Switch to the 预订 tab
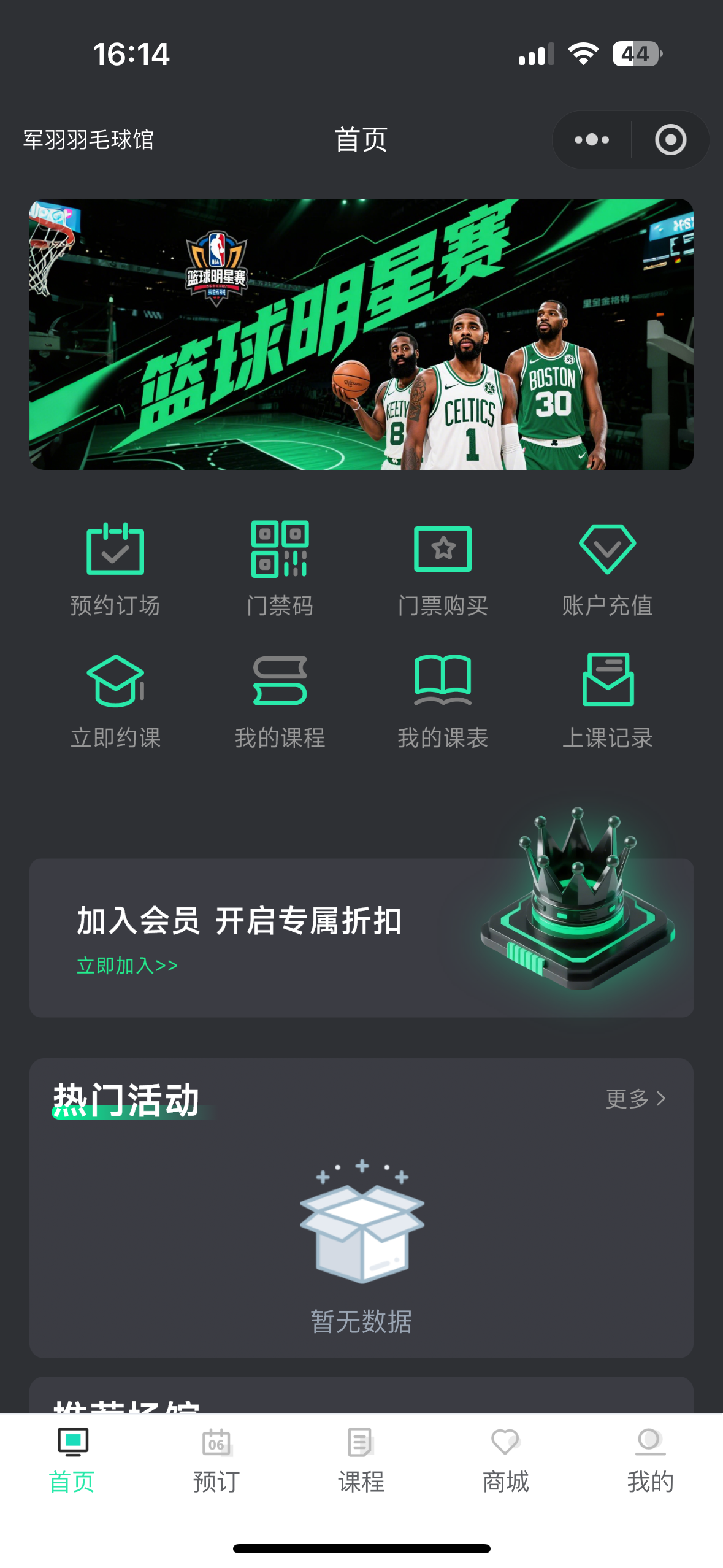This screenshot has height=1568, width=723. click(216, 1460)
